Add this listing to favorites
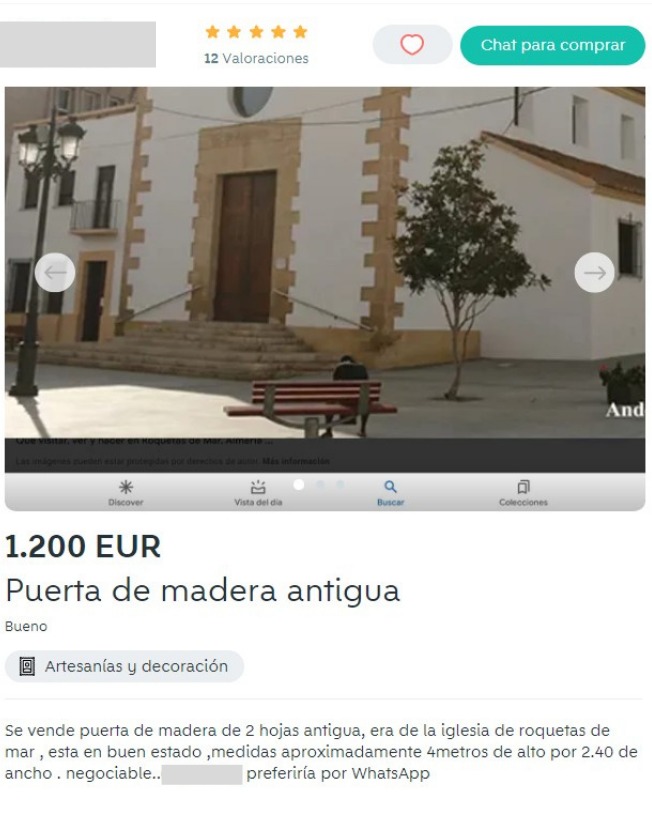This screenshot has width=652, height=815. pyautogui.click(x=412, y=45)
